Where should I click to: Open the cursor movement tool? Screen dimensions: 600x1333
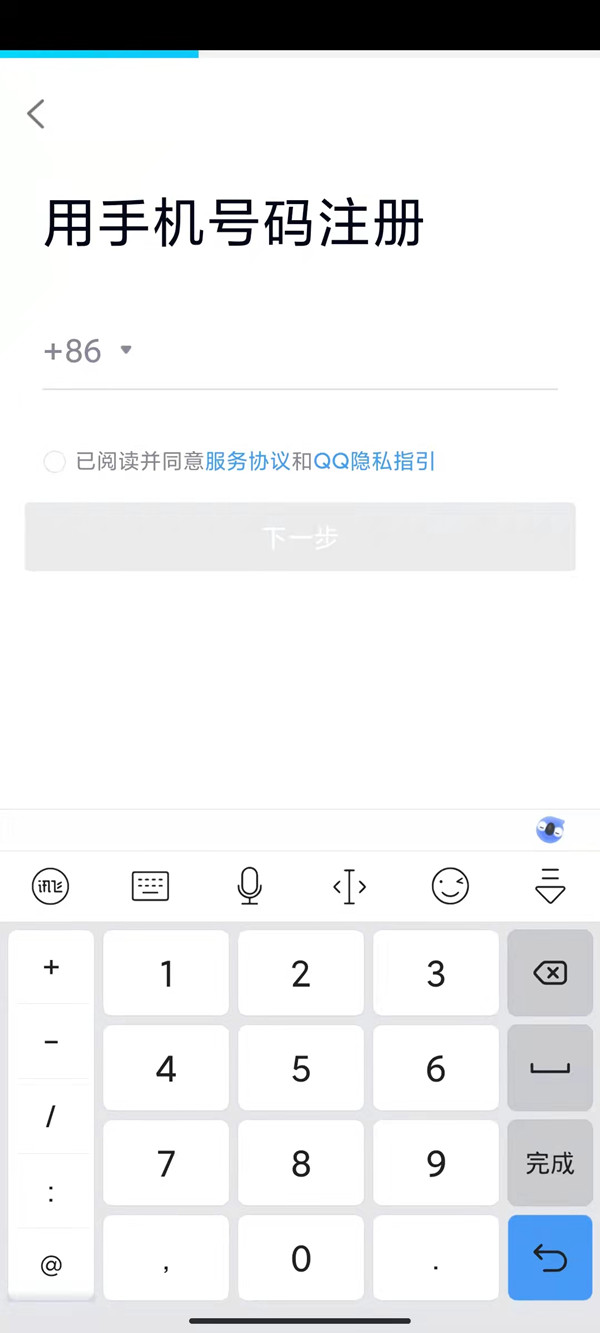coord(349,886)
